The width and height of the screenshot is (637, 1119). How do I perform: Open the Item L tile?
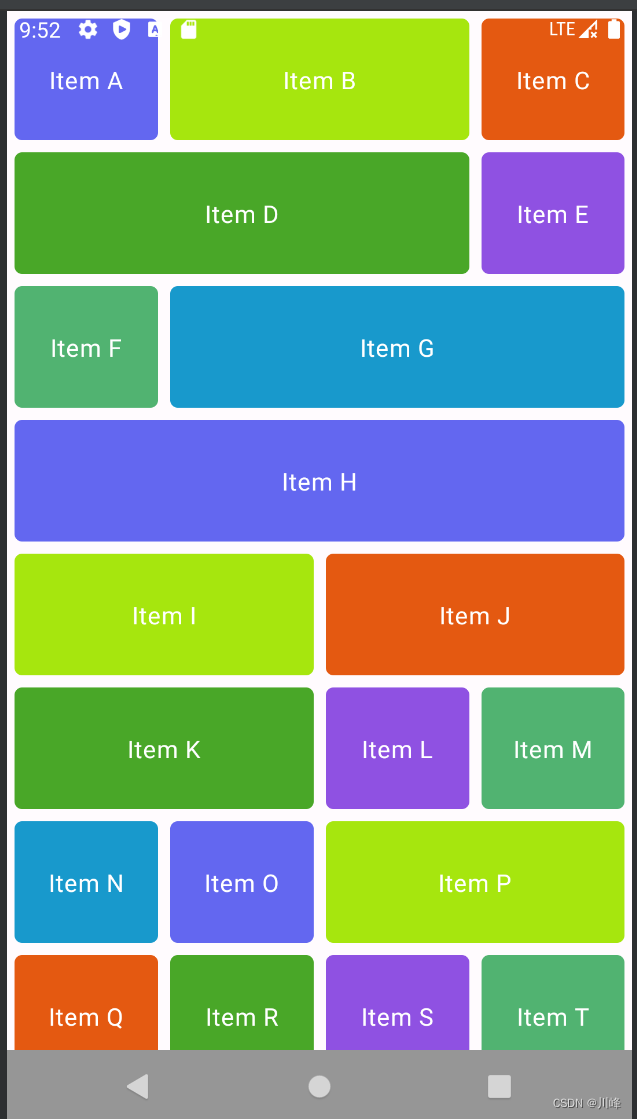point(397,749)
